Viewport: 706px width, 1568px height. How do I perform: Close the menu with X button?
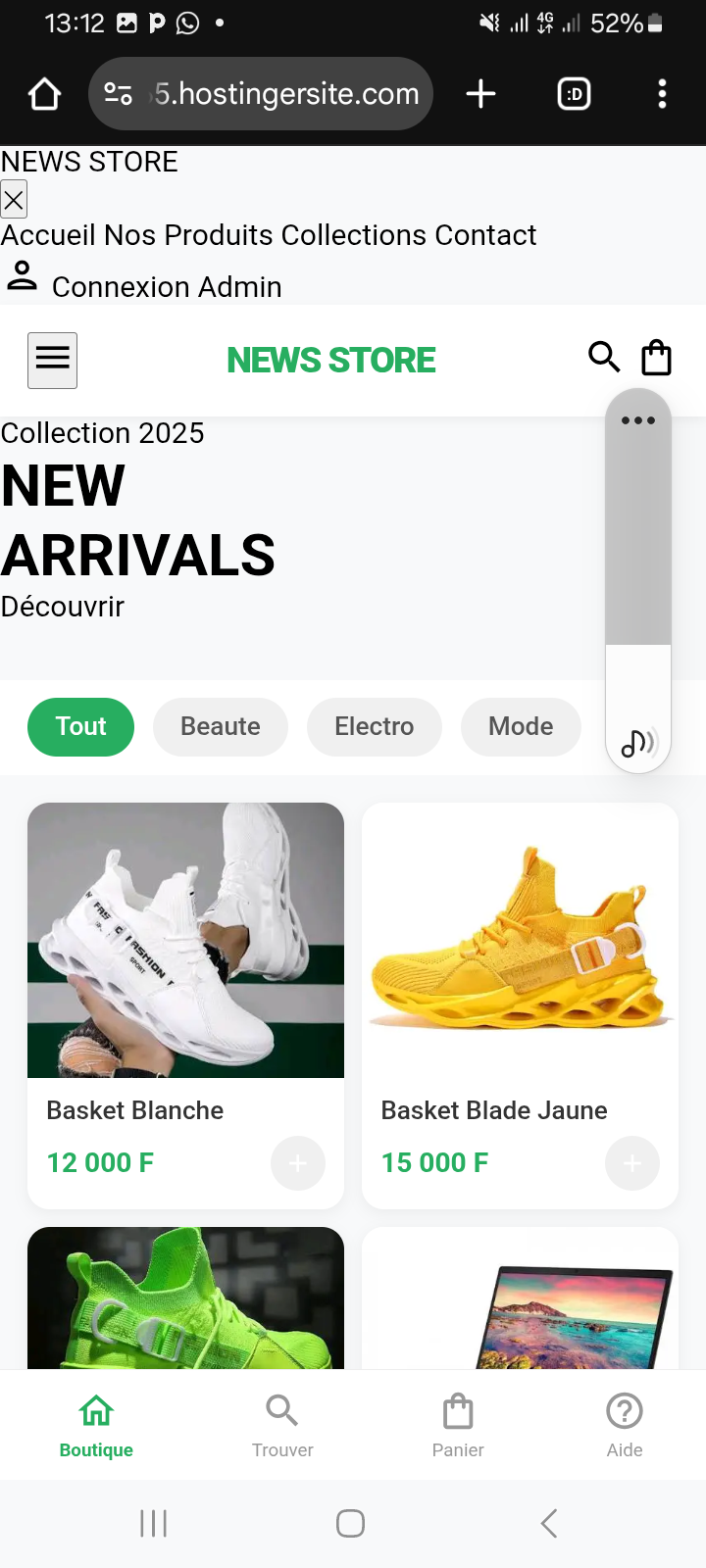[14, 200]
